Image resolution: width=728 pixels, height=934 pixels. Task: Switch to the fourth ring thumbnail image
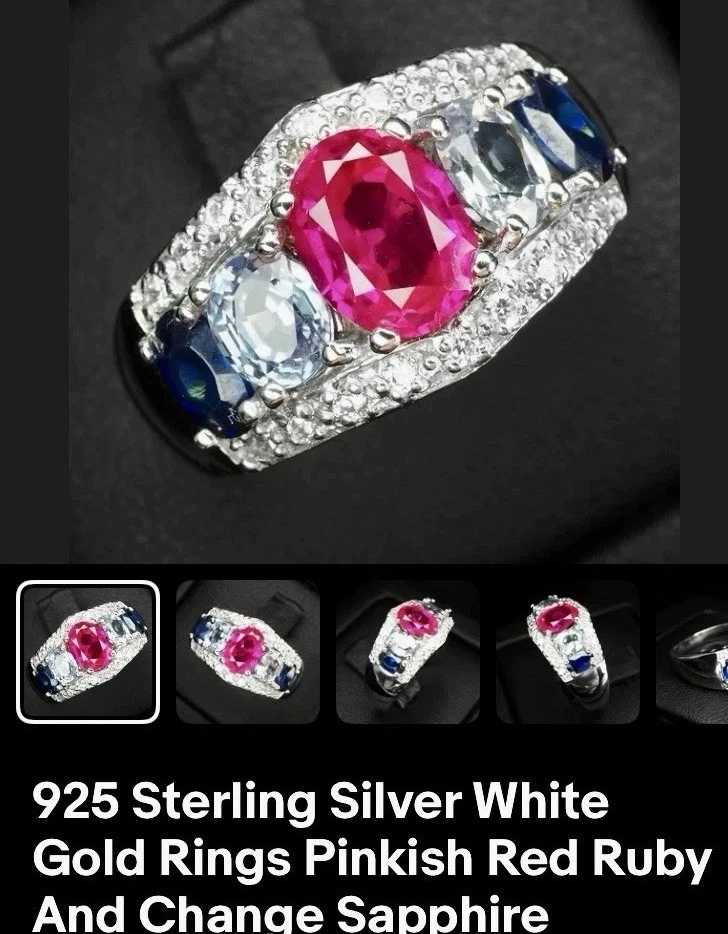point(567,651)
